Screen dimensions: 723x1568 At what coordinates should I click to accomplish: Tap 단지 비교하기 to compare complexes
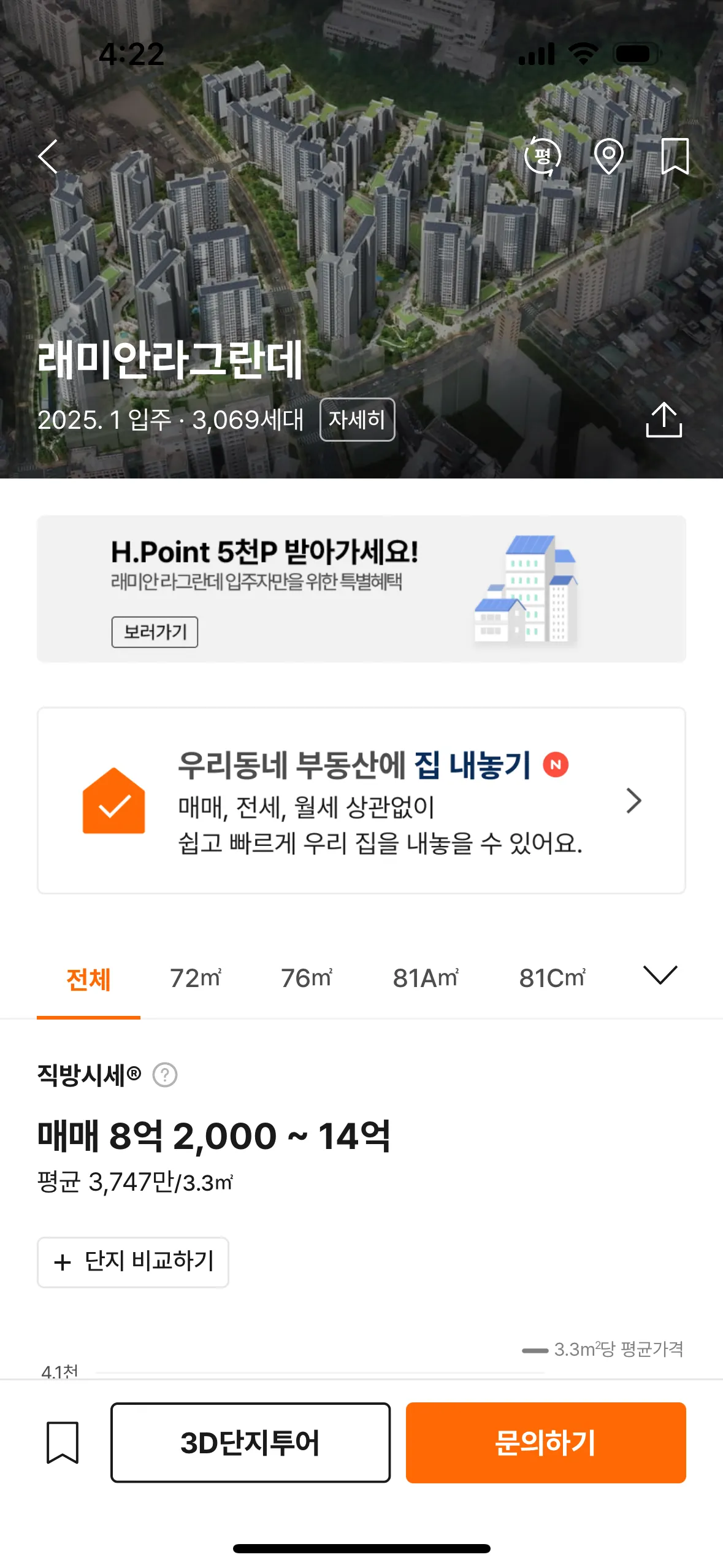[x=133, y=1262]
